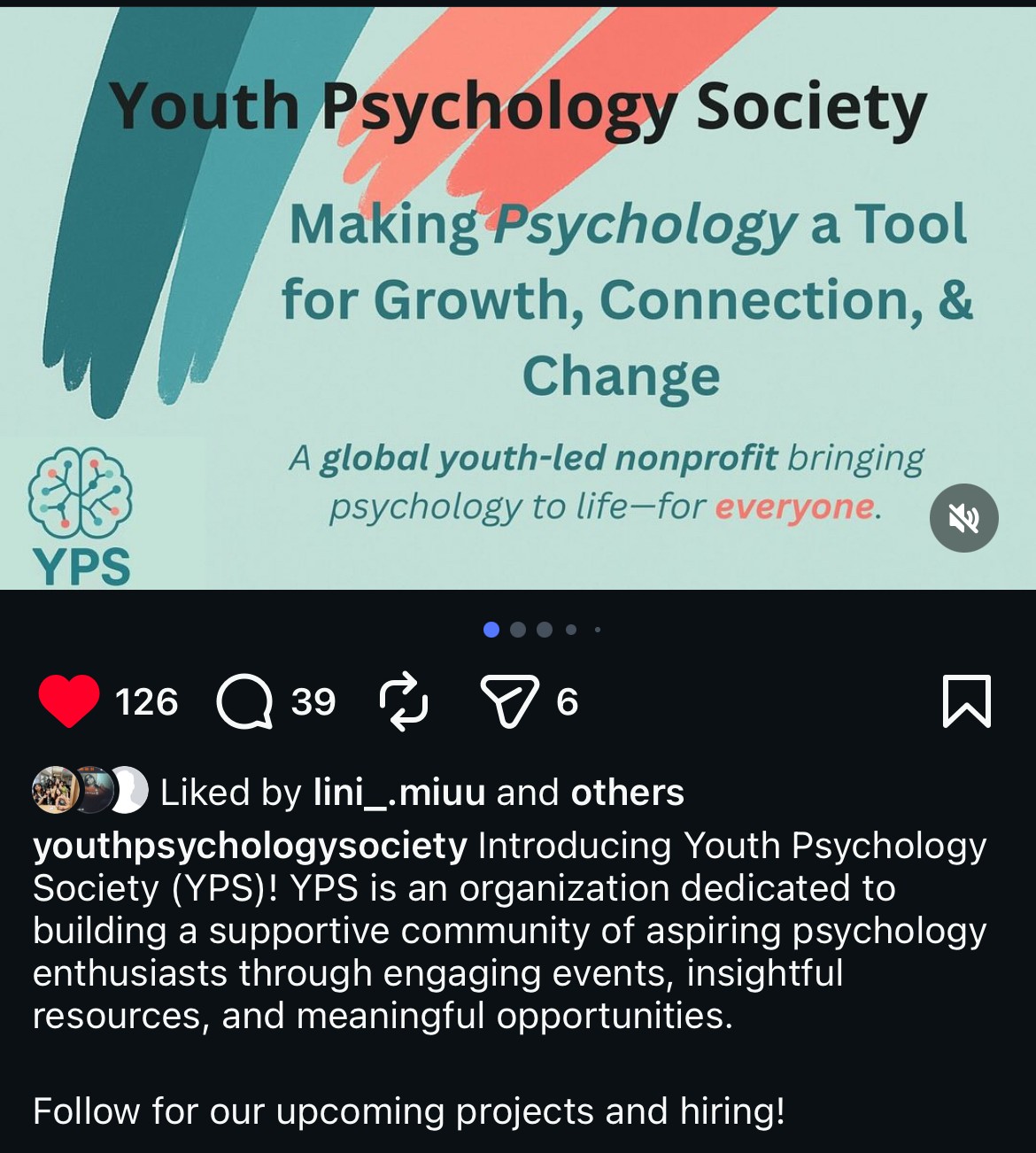Tap the carousel page indicator dots
1036x1153 pixels.
pos(543,630)
